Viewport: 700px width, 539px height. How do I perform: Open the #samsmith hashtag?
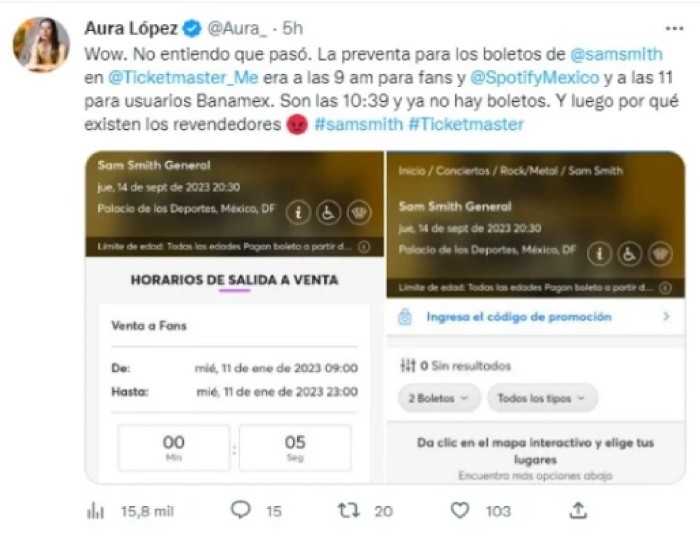pos(358,124)
